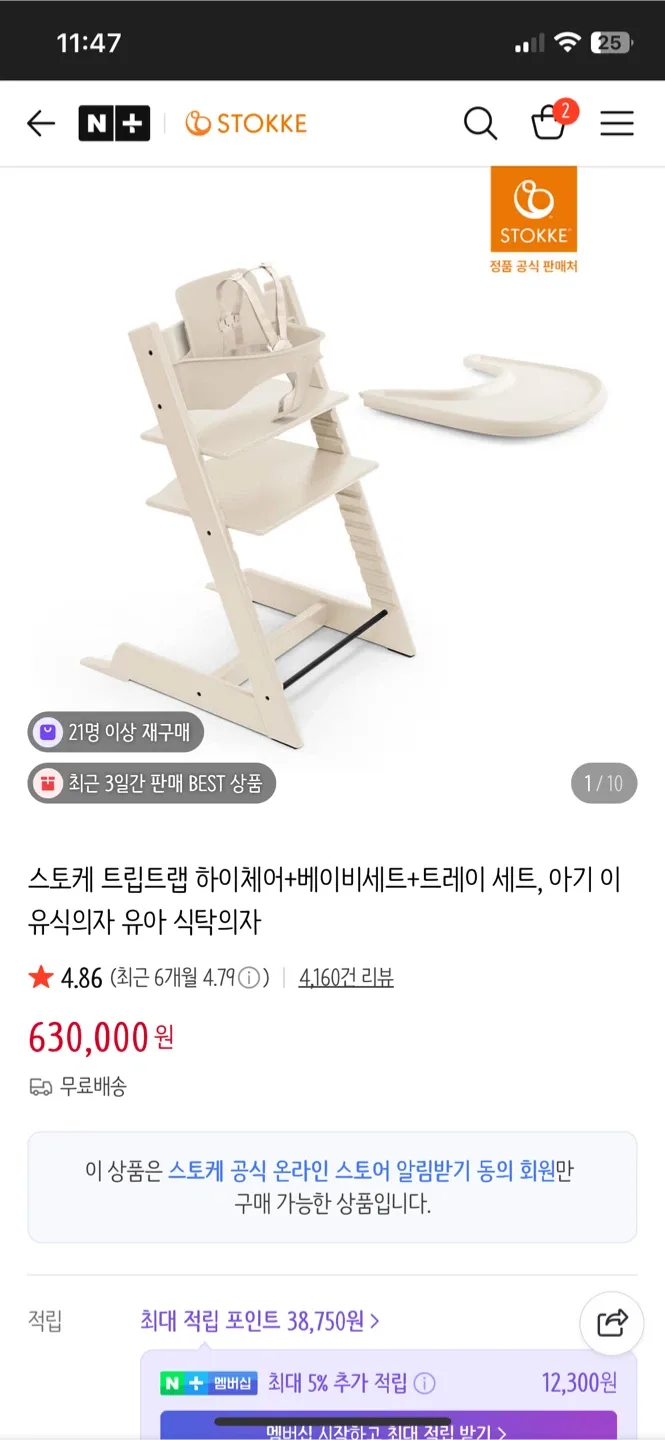
Task: Show info about the recent 6-month rating
Action: [250, 977]
